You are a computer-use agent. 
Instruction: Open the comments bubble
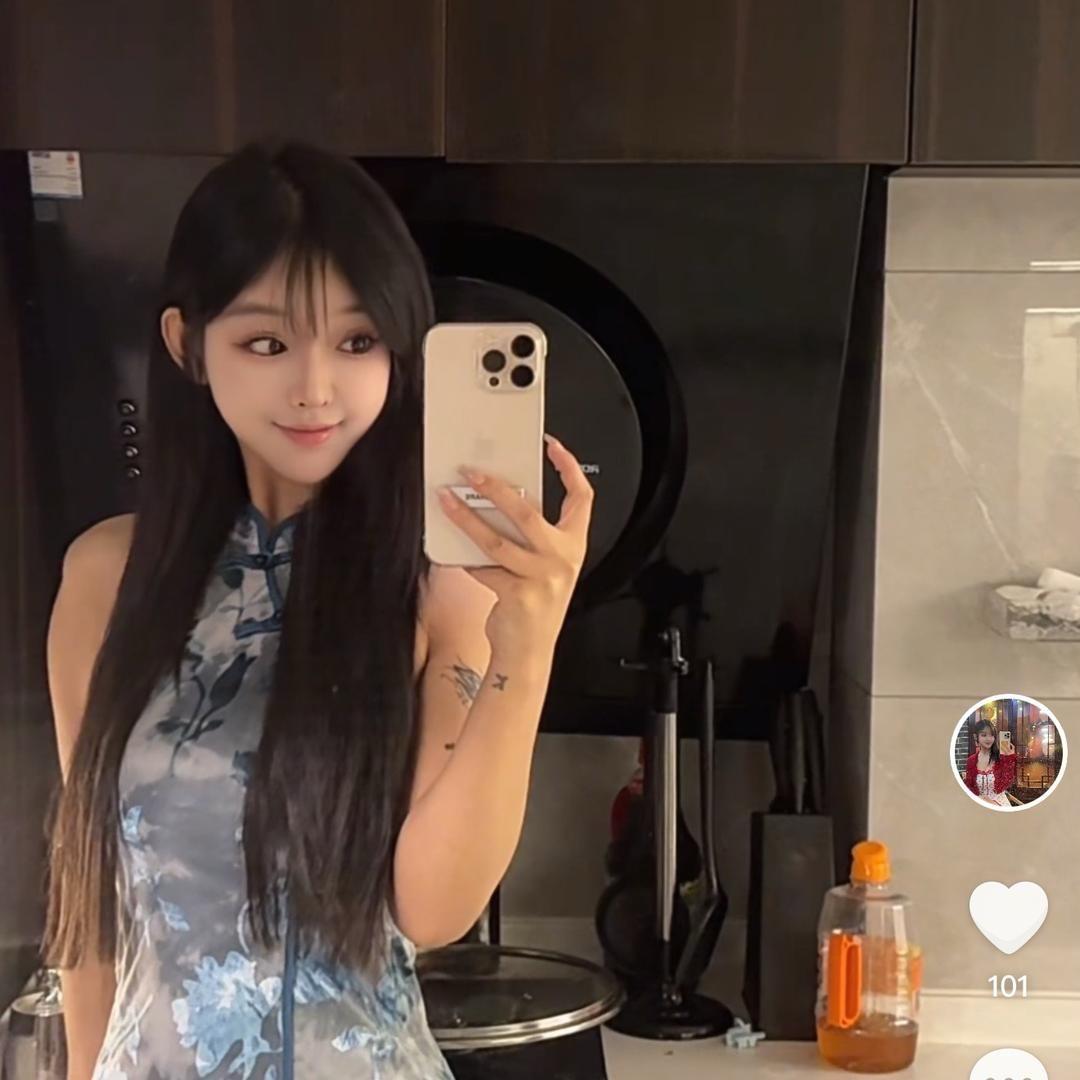[x=1008, y=1066]
